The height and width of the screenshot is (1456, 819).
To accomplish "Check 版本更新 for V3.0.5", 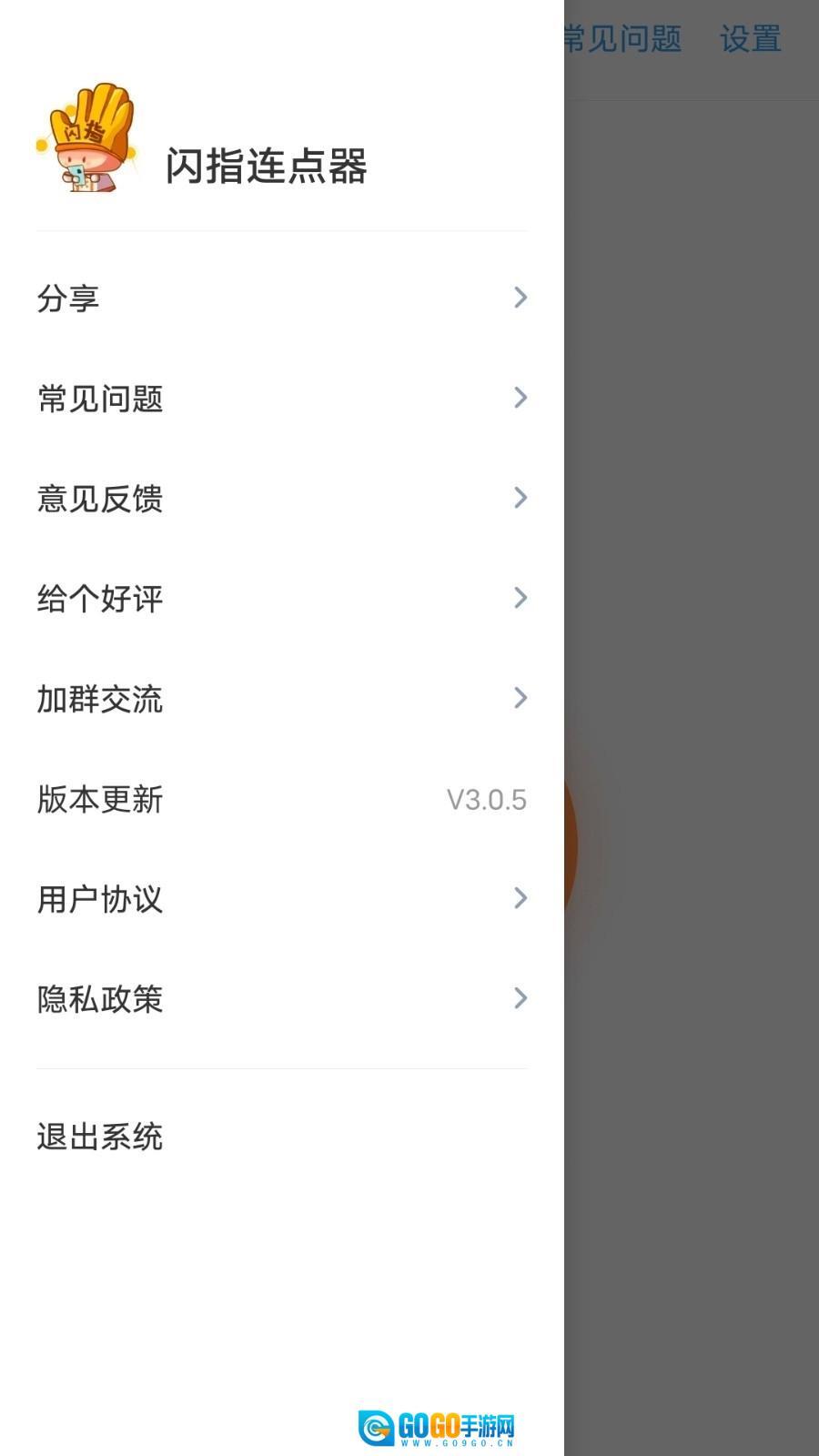I will [x=282, y=799].
